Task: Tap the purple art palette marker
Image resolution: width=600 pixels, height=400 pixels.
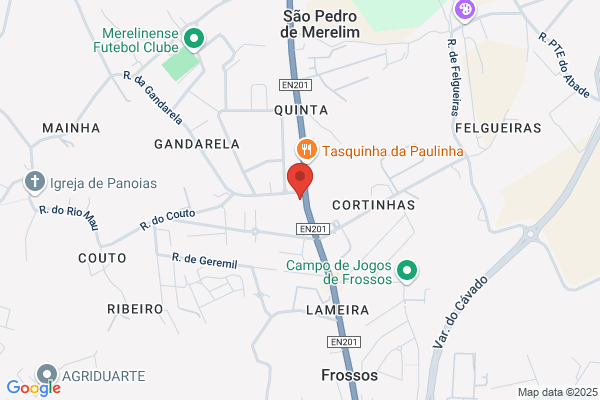Action: coord(465,10)
